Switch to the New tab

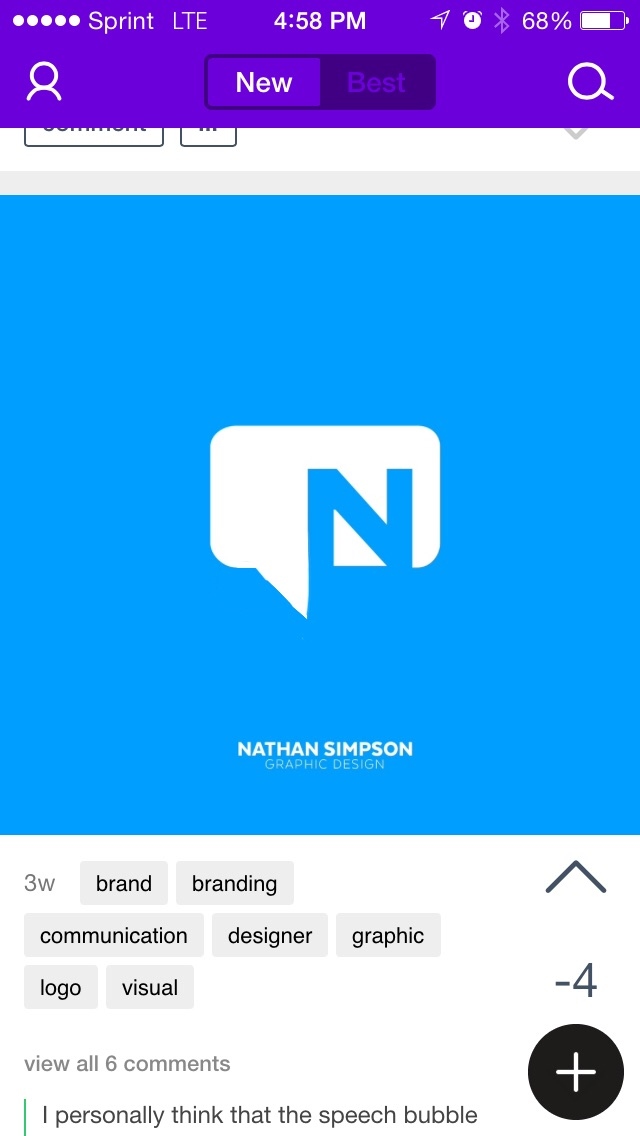click(264, 82)
